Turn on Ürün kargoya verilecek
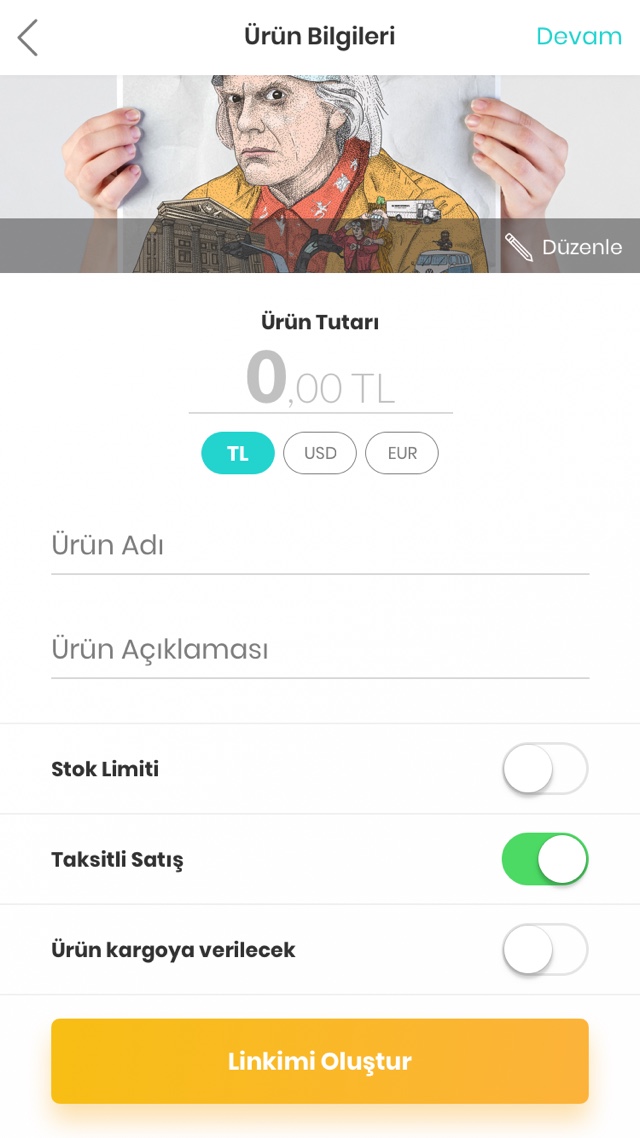Screen dimensions: 640x1138 point(544,949)
